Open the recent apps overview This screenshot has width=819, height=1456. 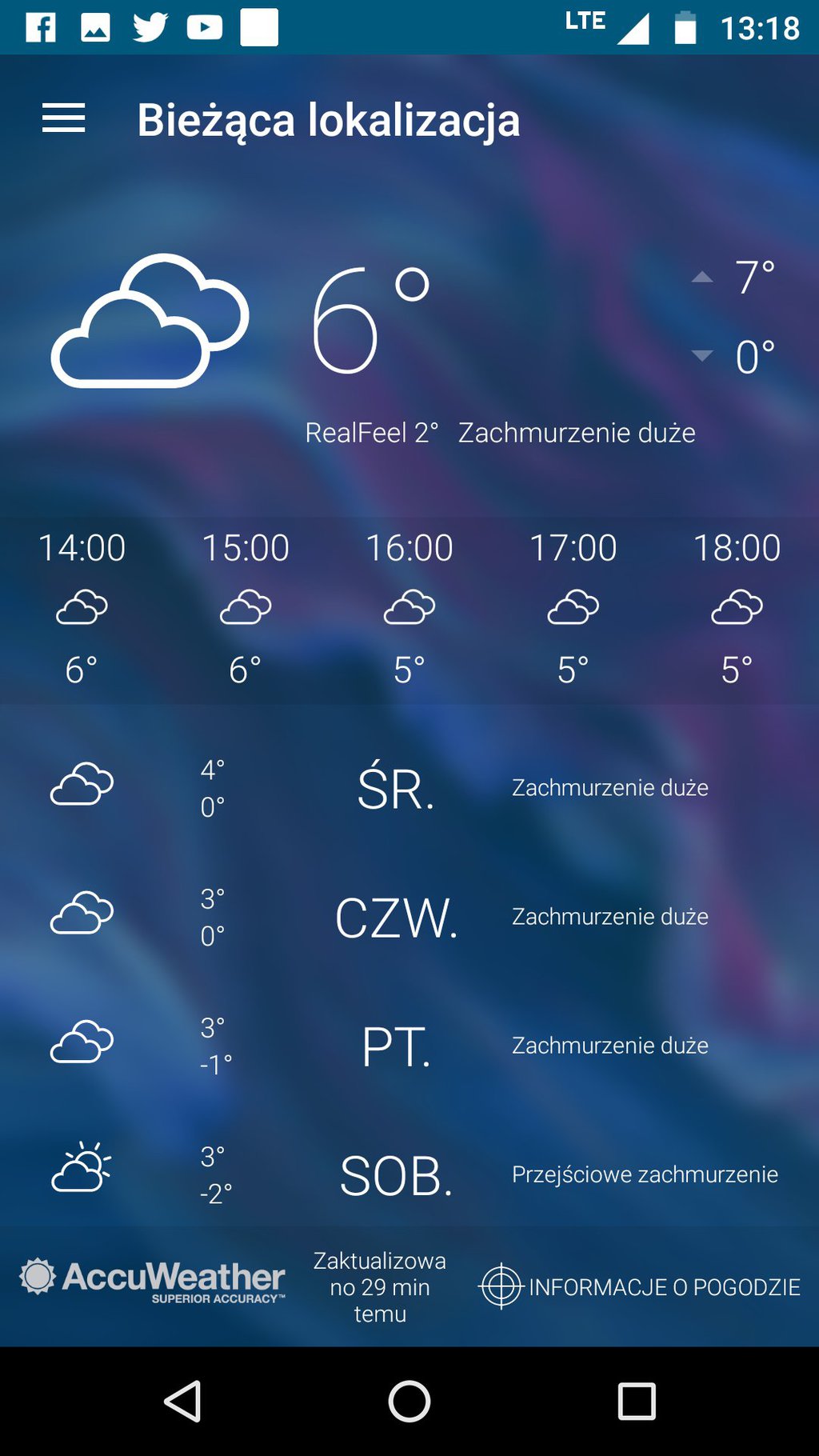637,1401
